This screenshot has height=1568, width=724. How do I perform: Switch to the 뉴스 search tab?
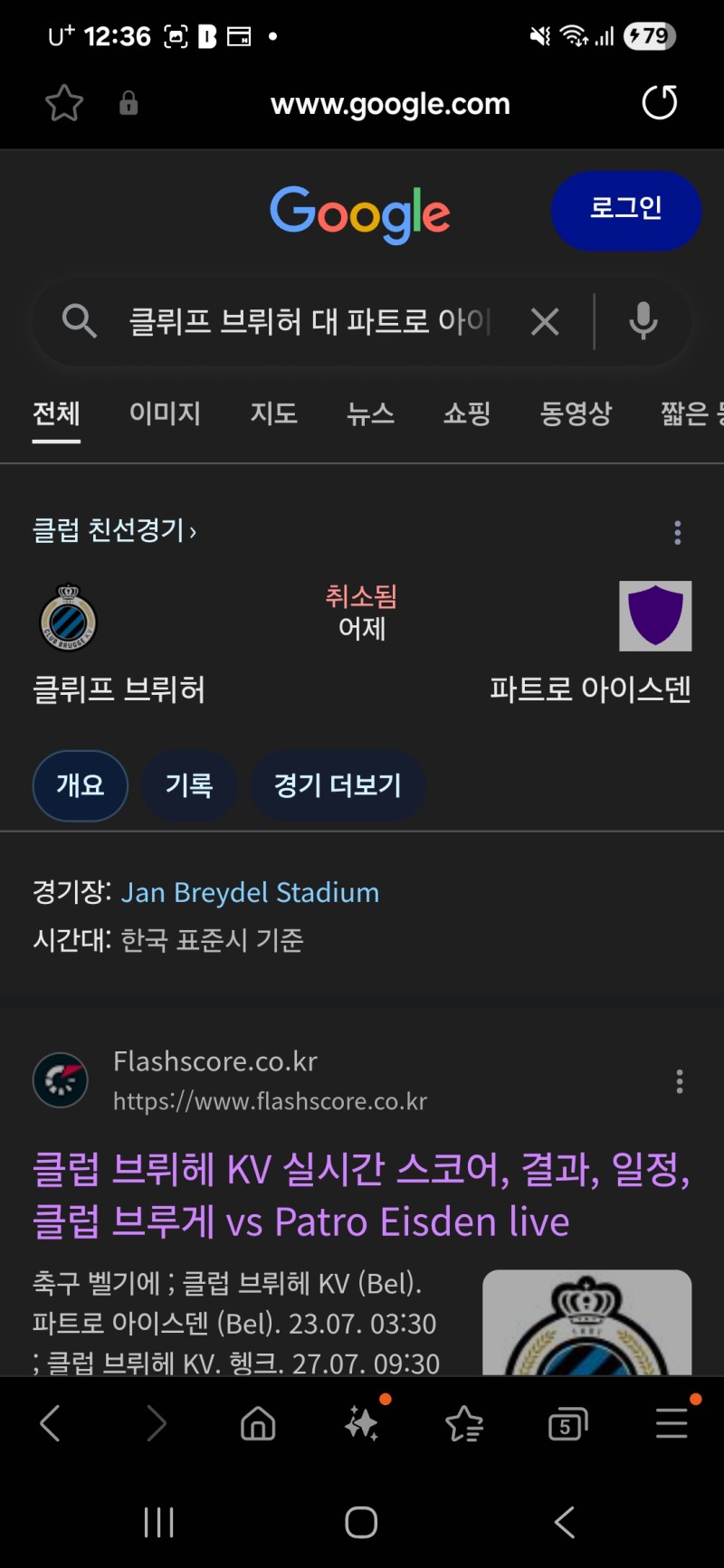(370, 413)
